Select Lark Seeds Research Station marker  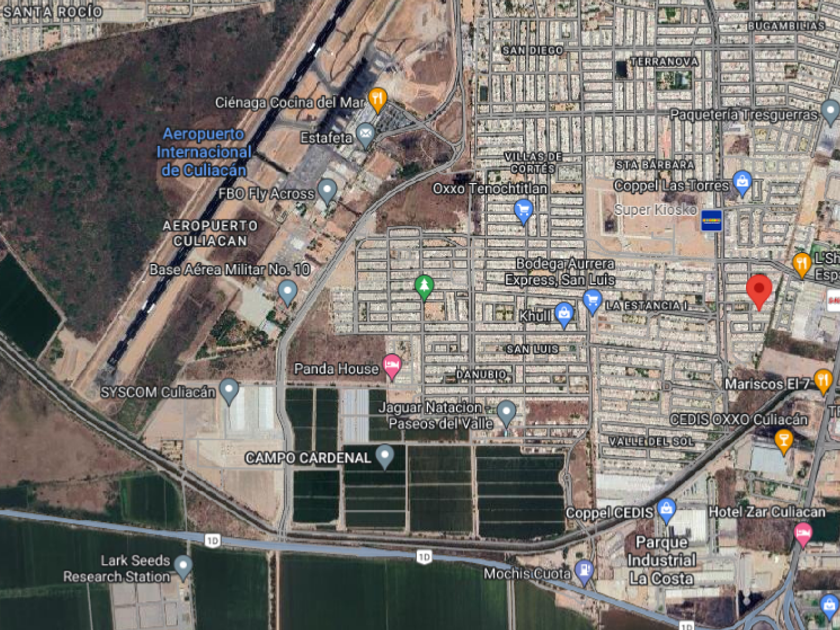pos(183,567)
